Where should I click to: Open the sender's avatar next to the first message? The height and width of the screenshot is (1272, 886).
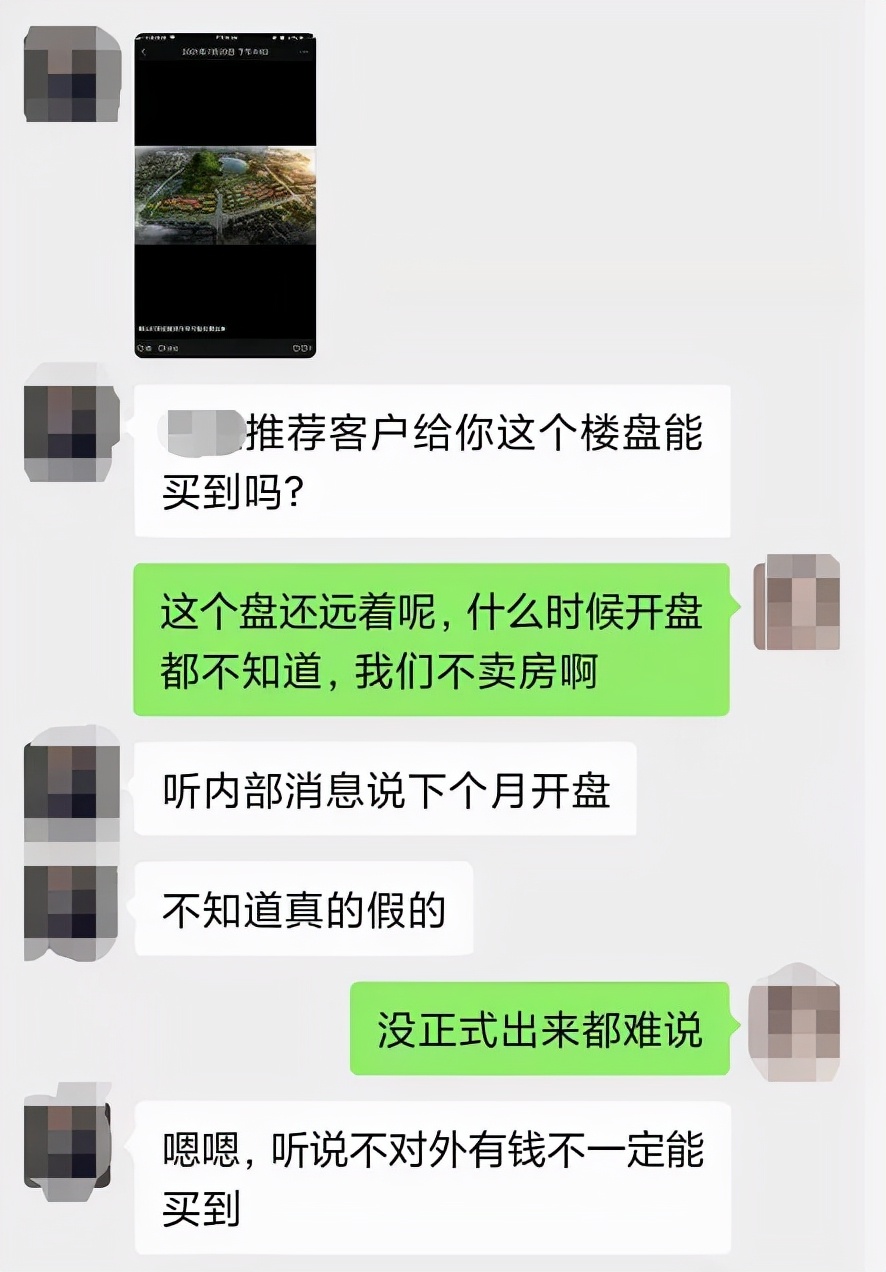pos(68,430)
